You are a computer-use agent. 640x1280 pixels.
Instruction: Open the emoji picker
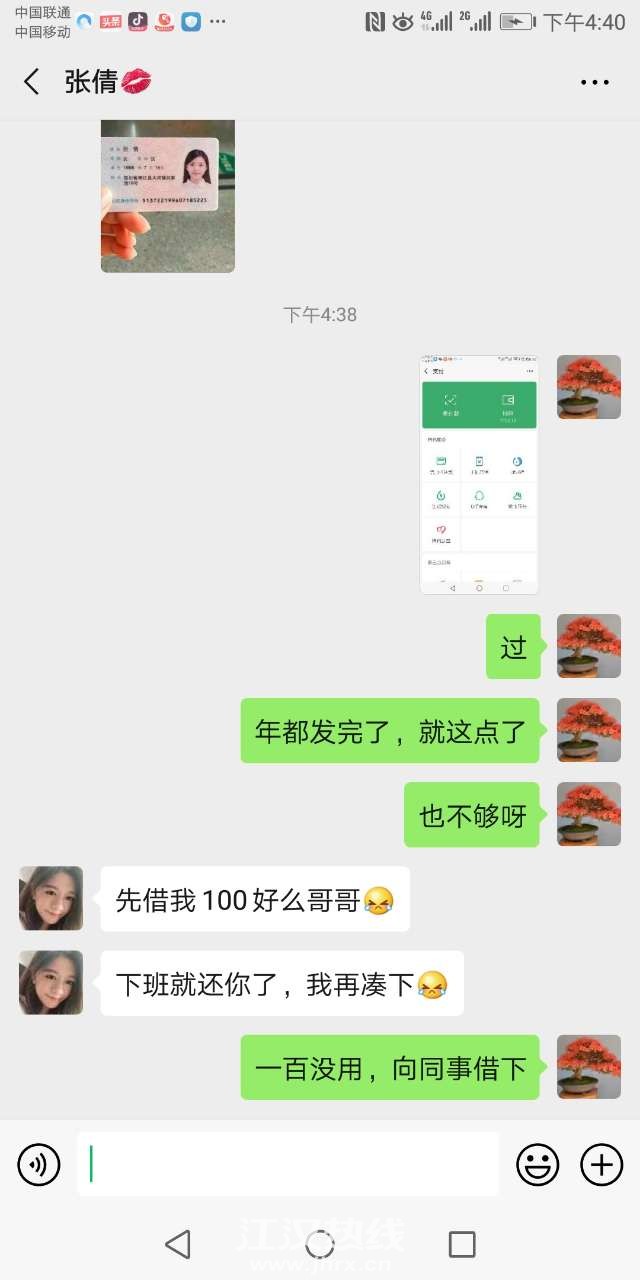pos(537,1164)
